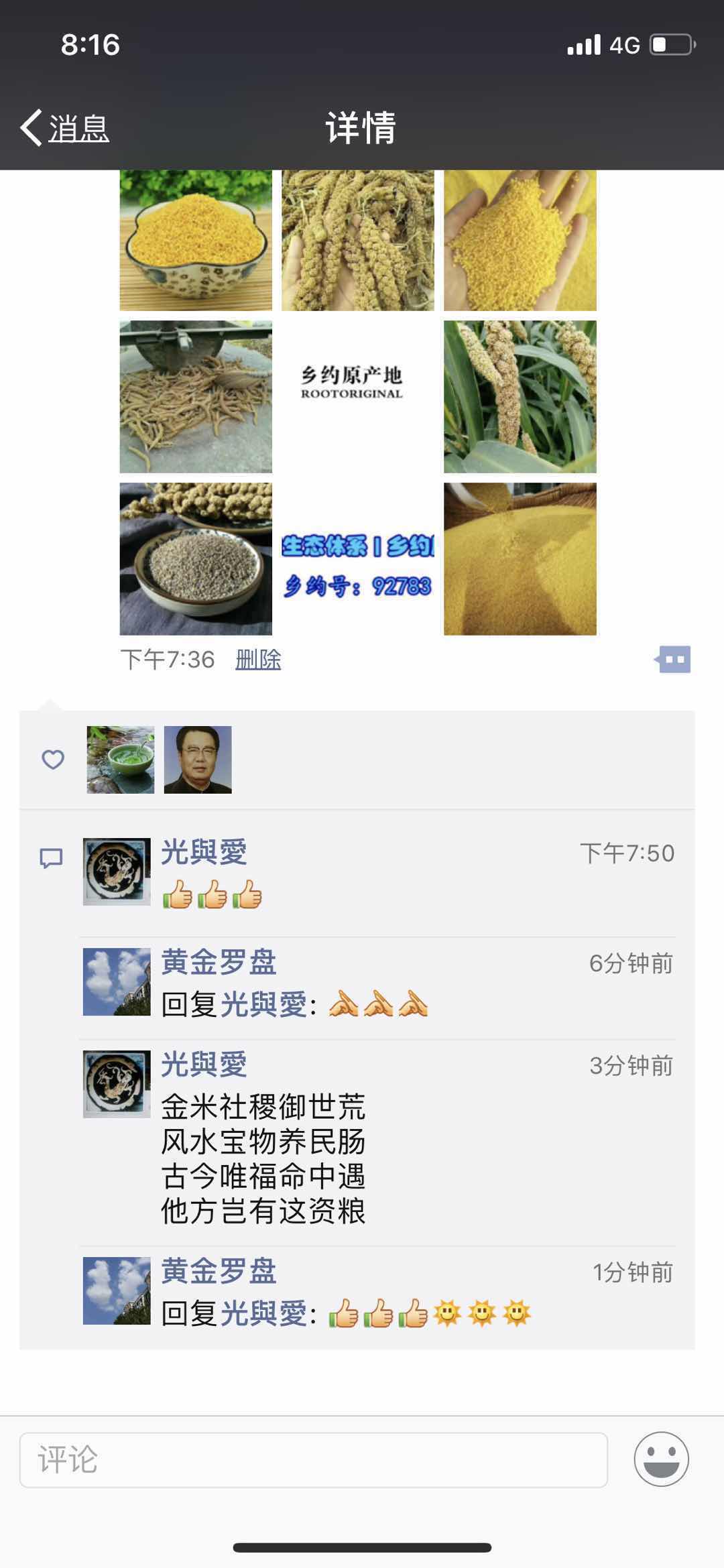Tap the 删除 link under the post
The height and width of the screenshot is (1568, 724).
(x=258, y=660)
